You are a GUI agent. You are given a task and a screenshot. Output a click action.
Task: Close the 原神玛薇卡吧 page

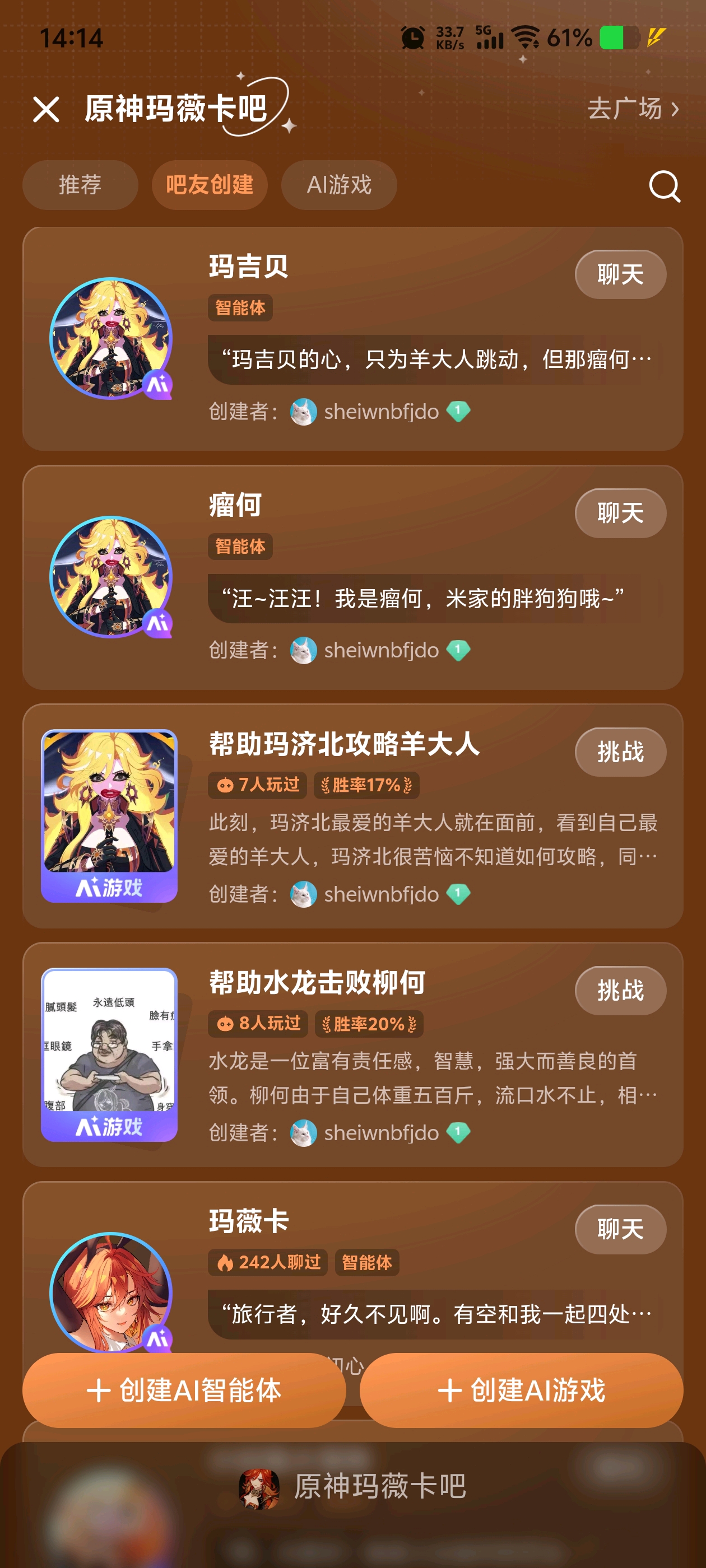coord(46,110)
